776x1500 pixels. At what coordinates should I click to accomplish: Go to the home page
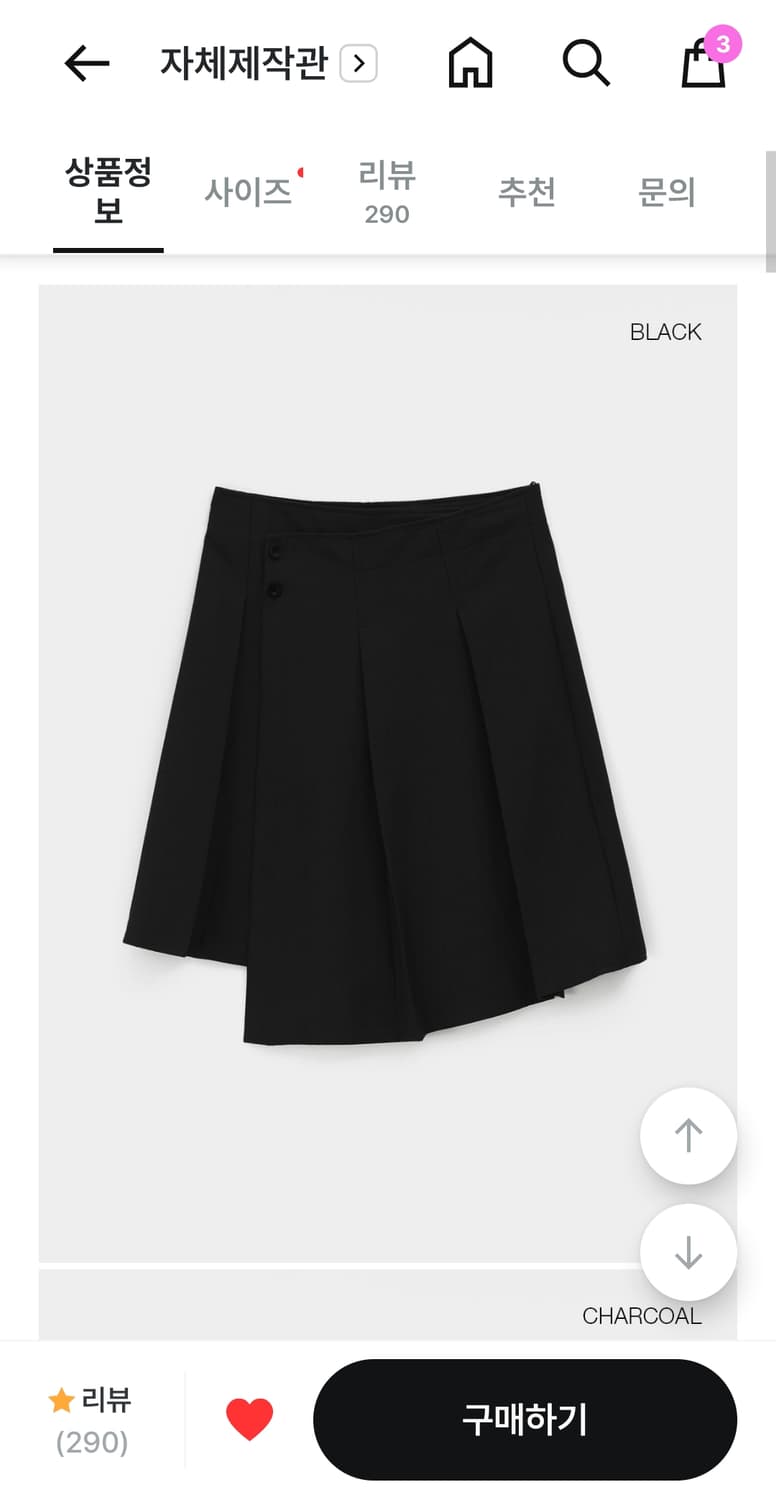[x=470, y=64]
